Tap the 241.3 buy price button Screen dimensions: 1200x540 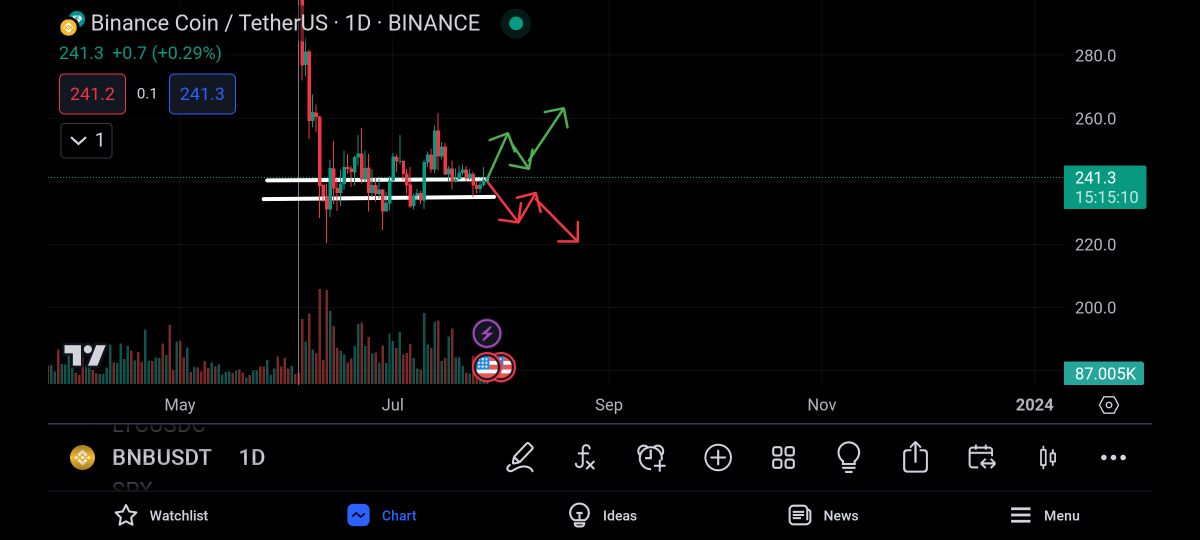click(202, 94)
